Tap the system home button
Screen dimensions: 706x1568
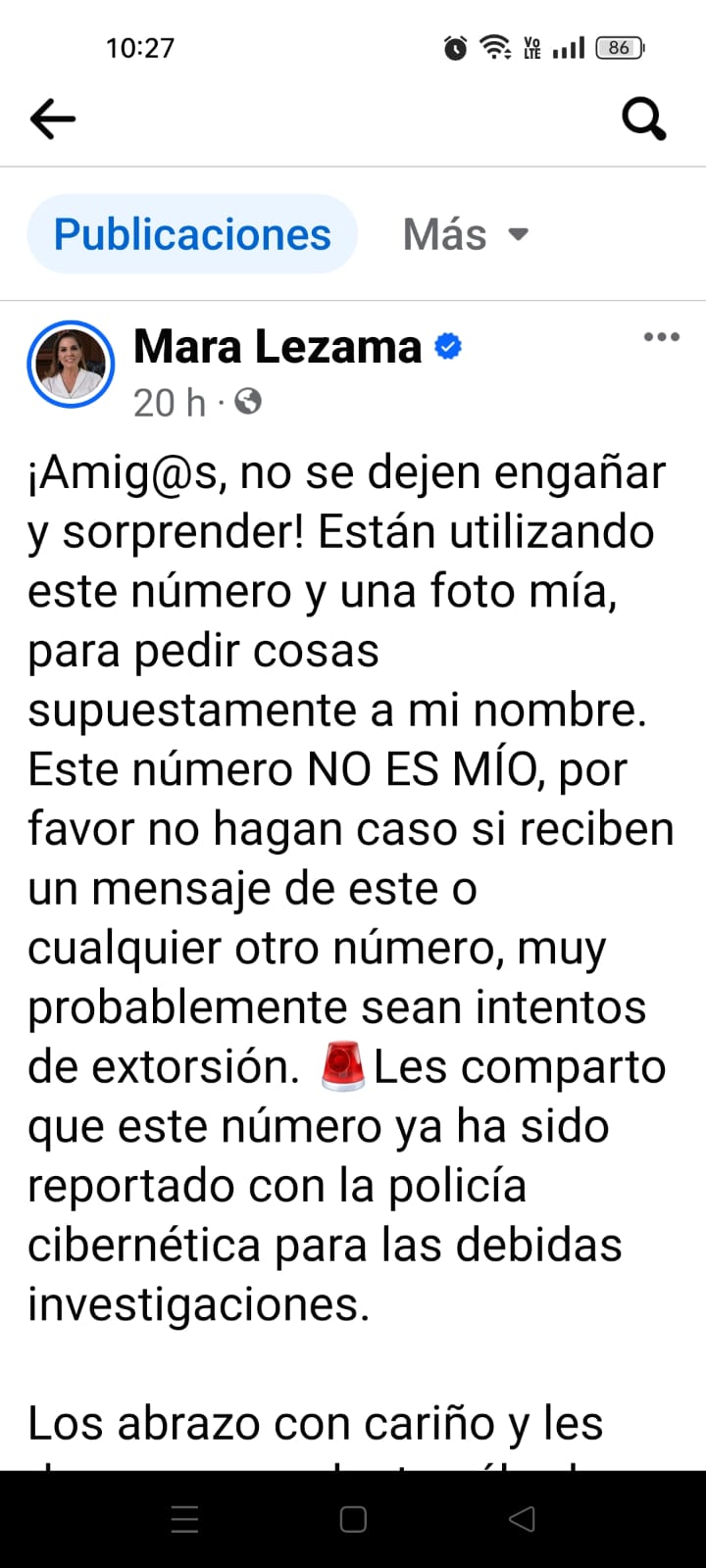coord(353,1519)
